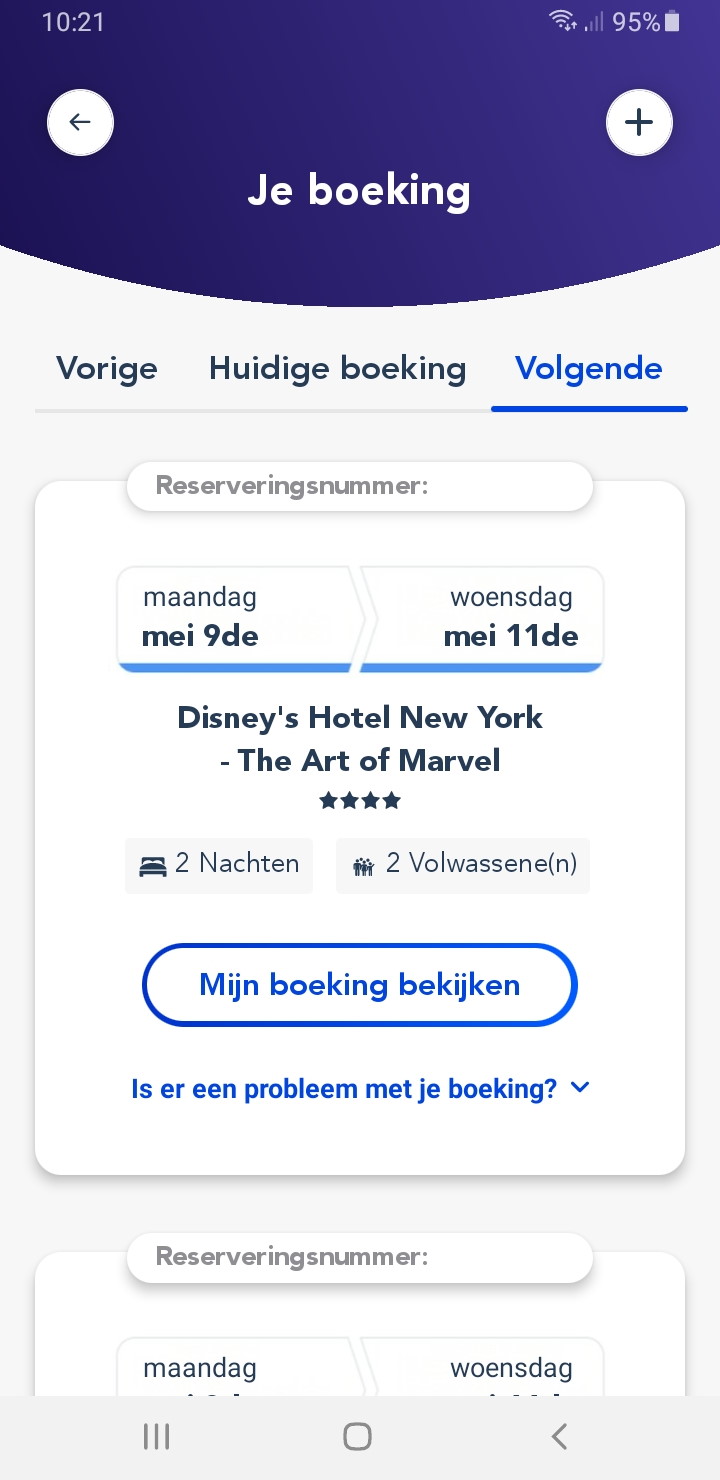
Task: Switch to the Huidige boeking tab
Action: (337, 369)
